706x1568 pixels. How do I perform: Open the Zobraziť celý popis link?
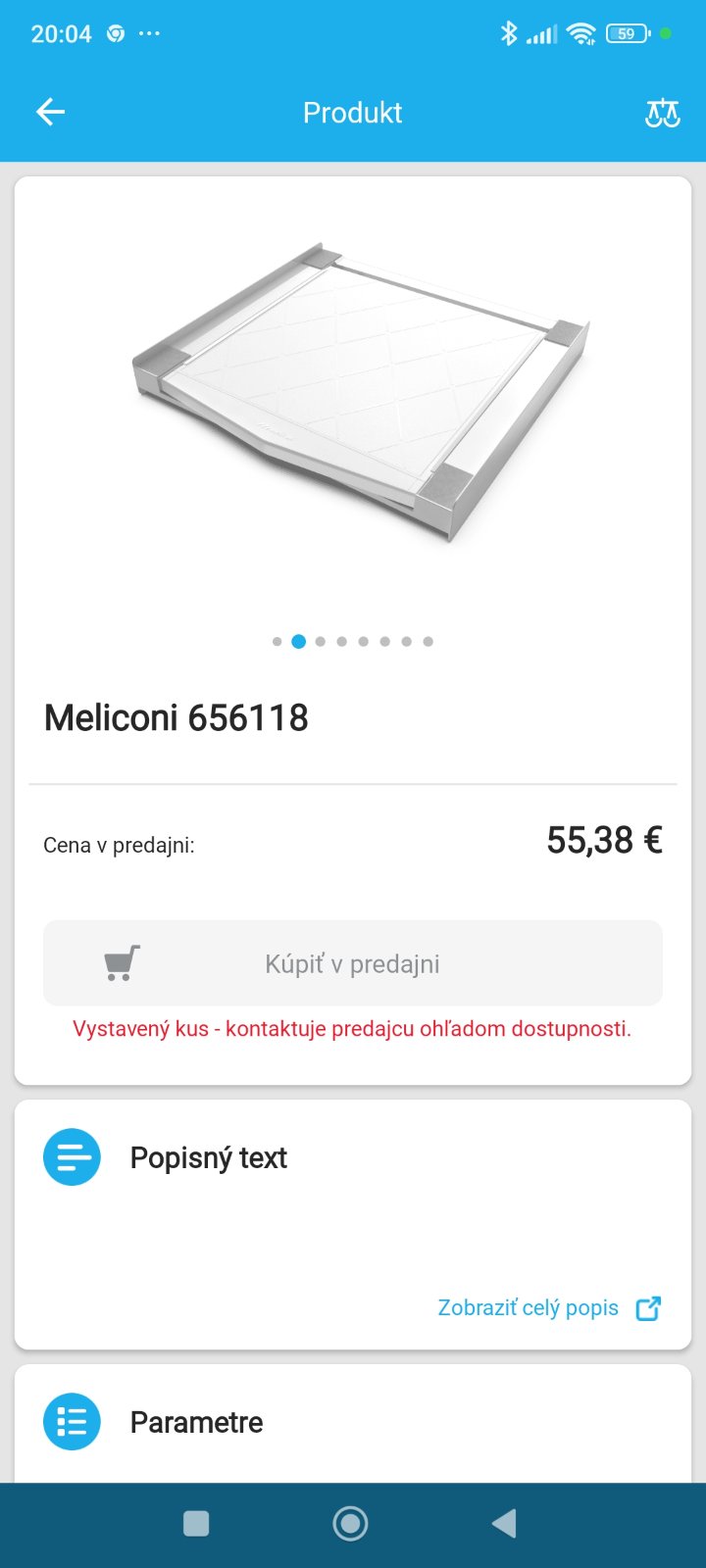tap(549, 1308)
